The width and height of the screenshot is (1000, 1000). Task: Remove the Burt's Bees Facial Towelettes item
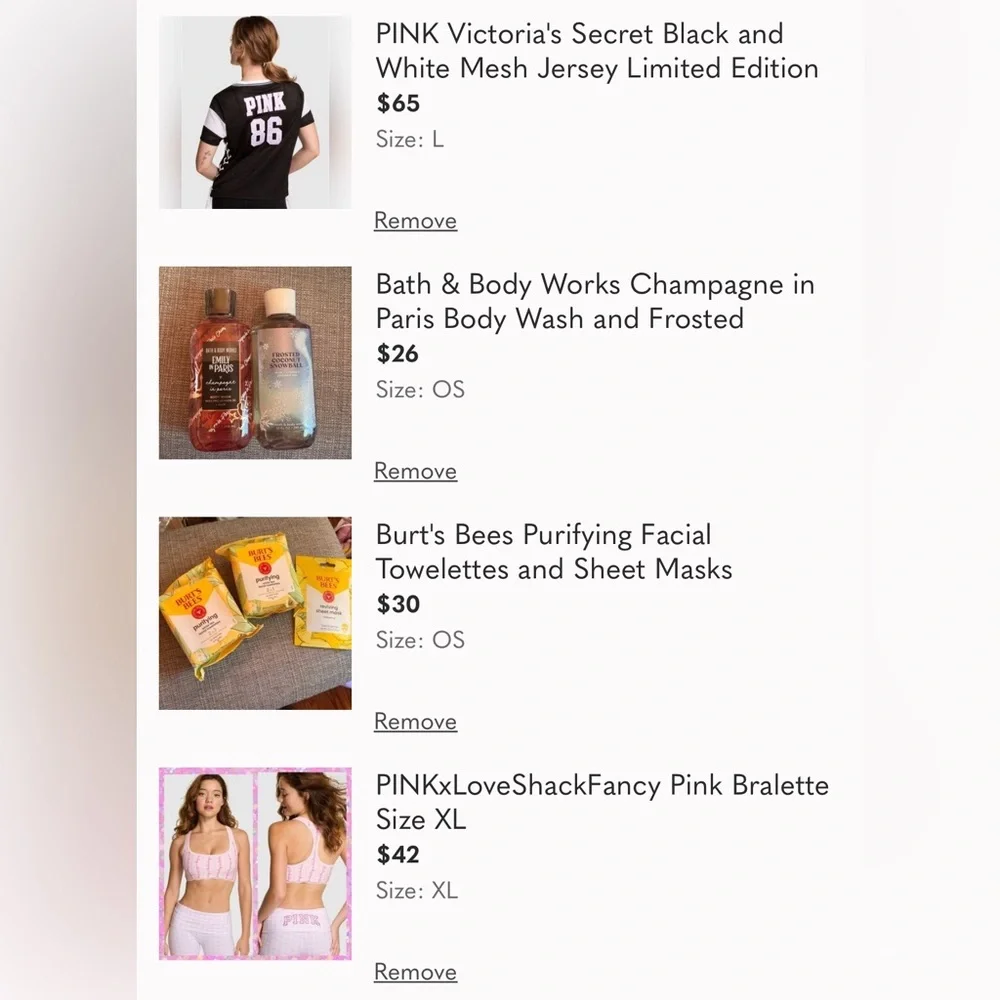[x=415, y=721]
